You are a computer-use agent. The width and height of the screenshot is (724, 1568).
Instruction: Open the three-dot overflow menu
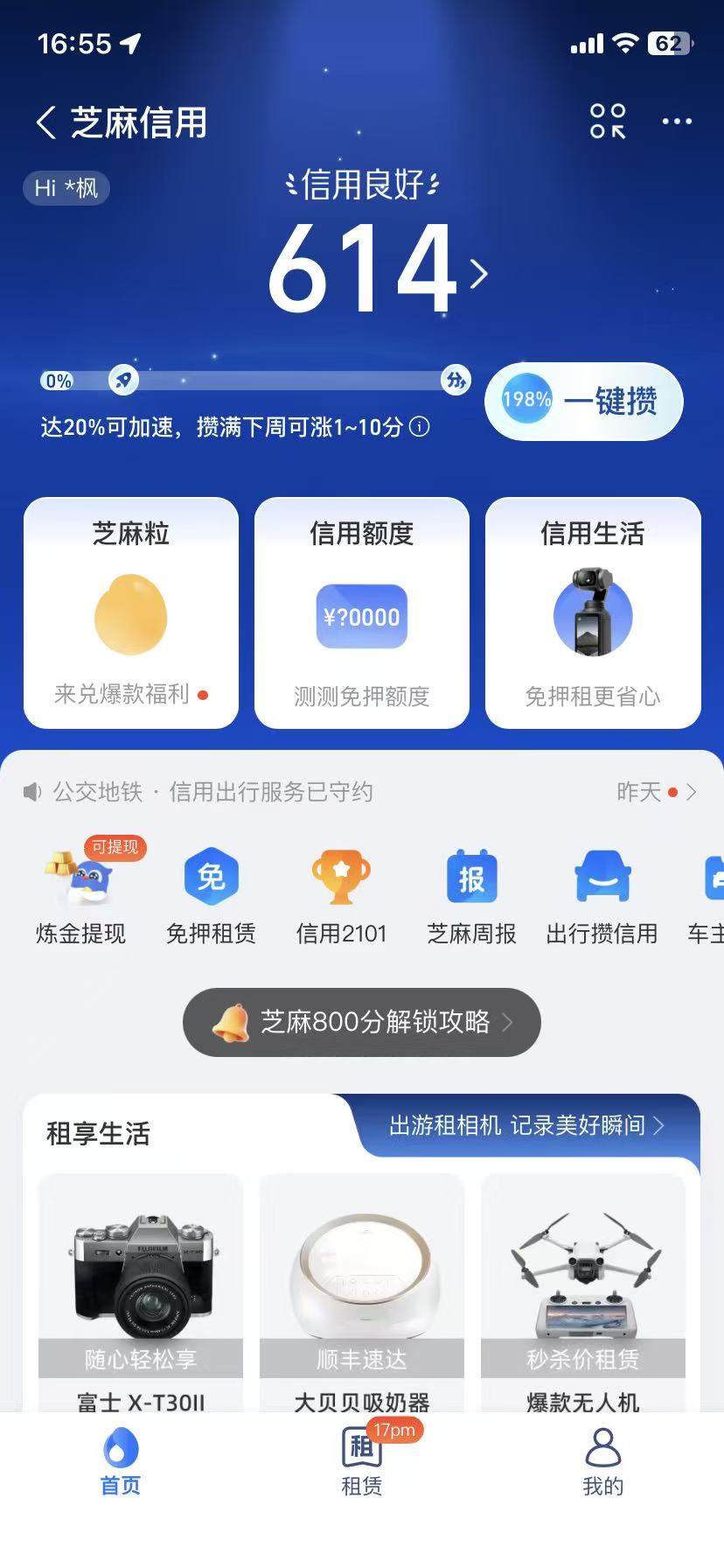677,122
